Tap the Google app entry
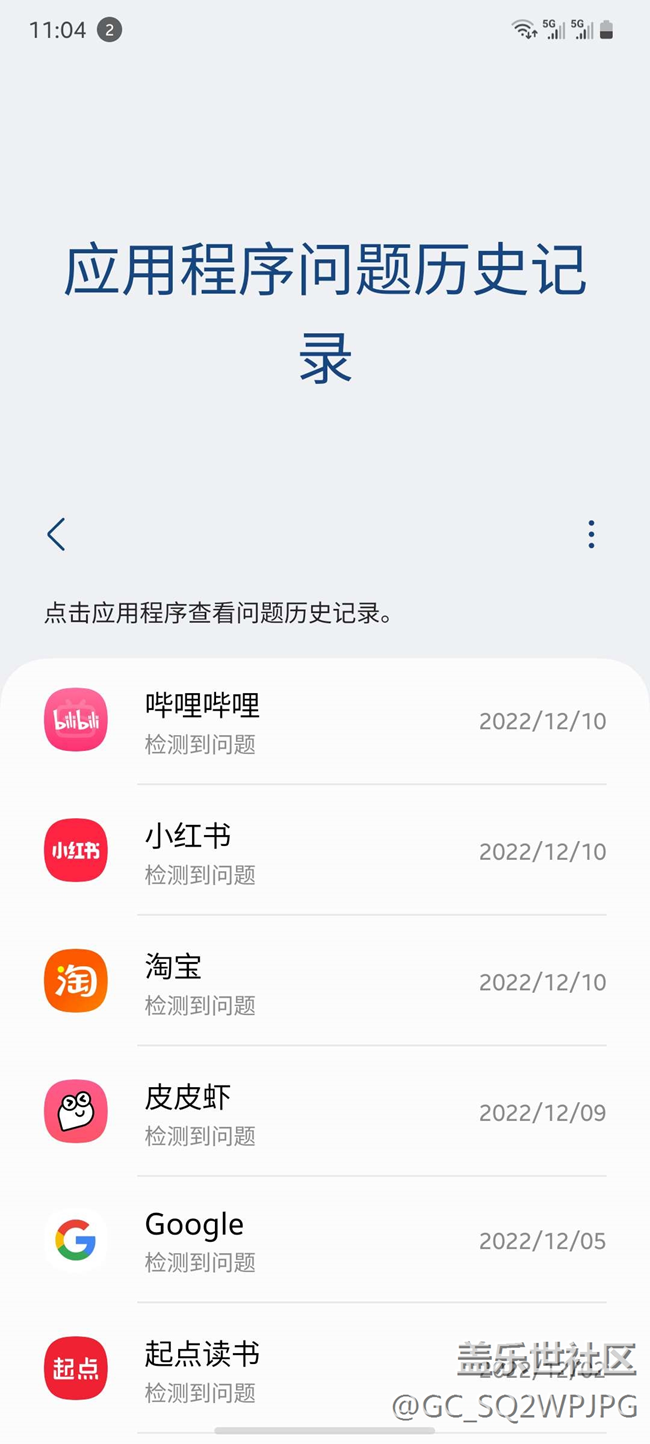The width and height of the screenshot is (650, 1444). [325, 1241]
